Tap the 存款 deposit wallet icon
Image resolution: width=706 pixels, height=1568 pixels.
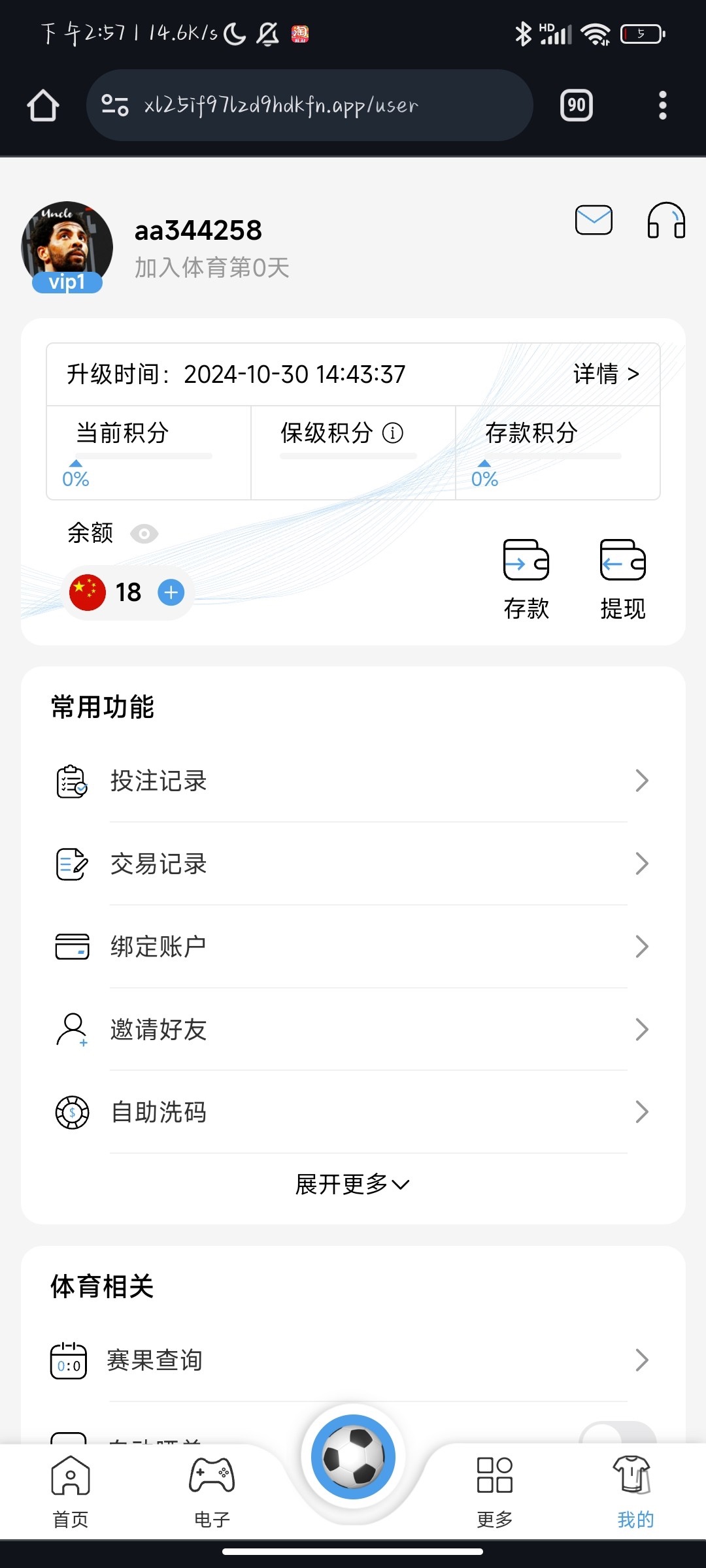point(526,561)
